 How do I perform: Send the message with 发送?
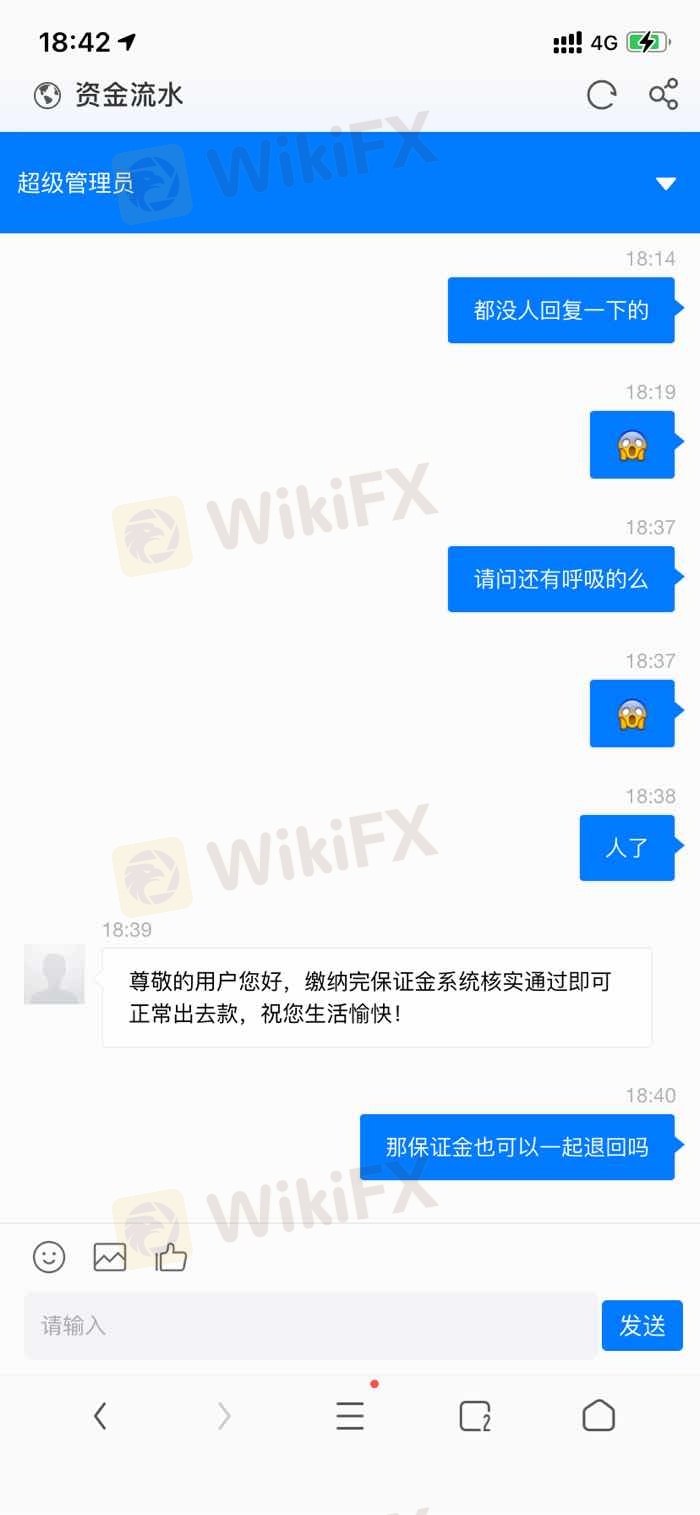642,1325
